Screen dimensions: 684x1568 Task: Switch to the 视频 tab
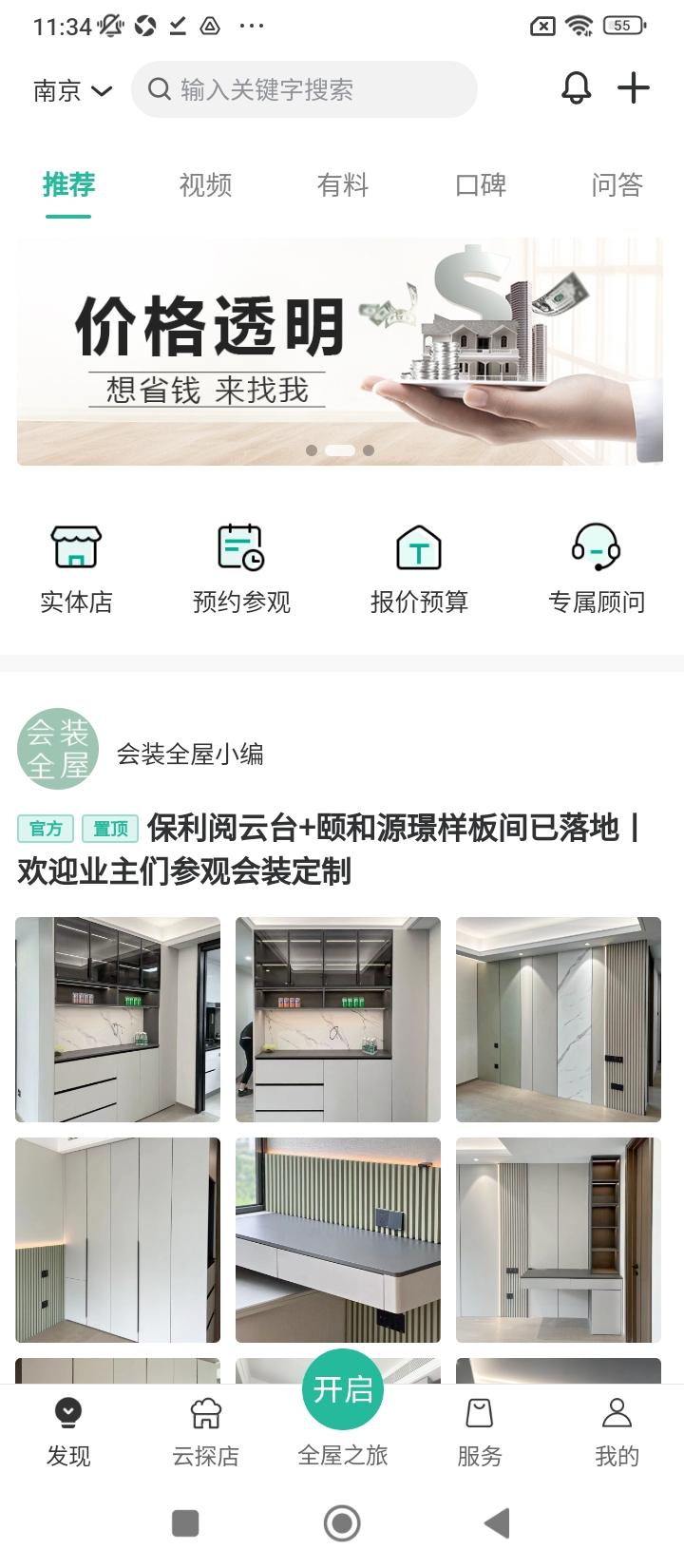[205, 185]
